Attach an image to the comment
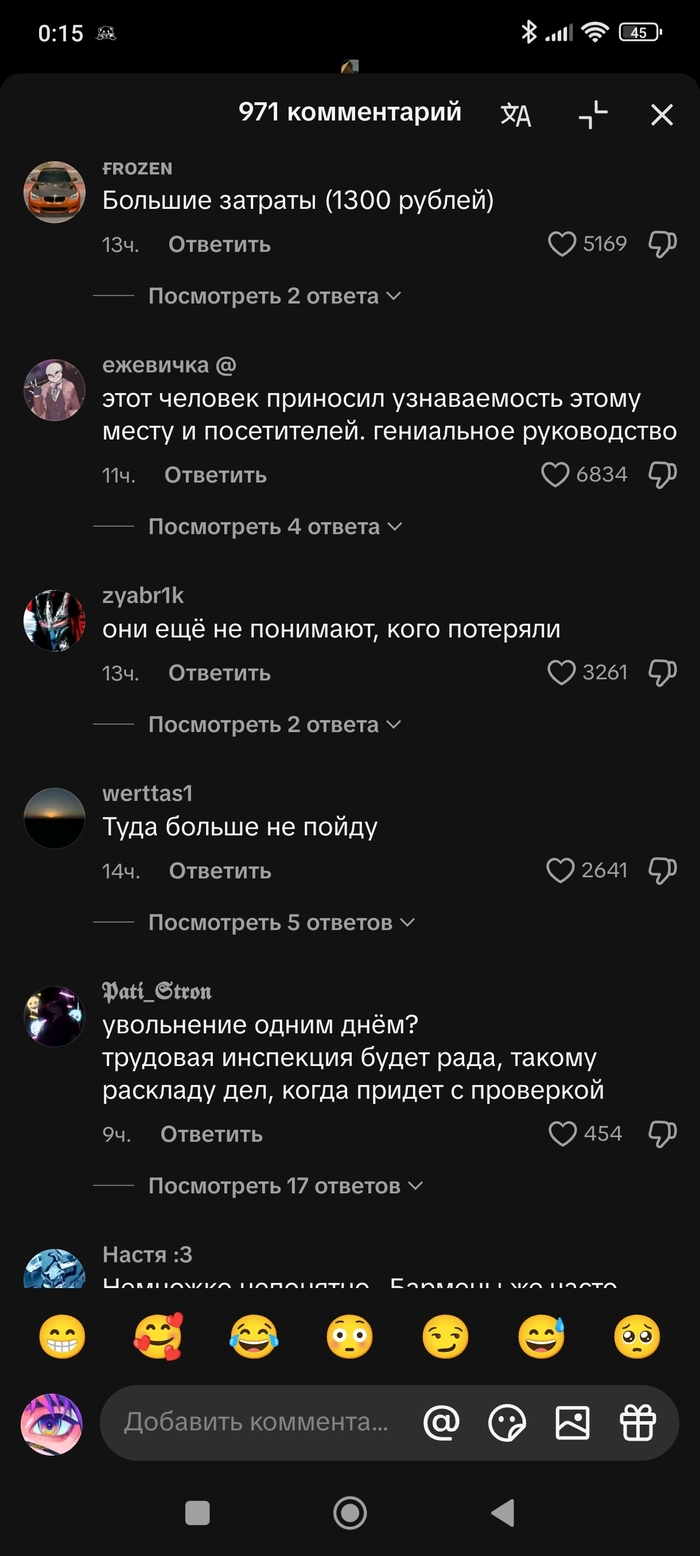 (572, 1422)
